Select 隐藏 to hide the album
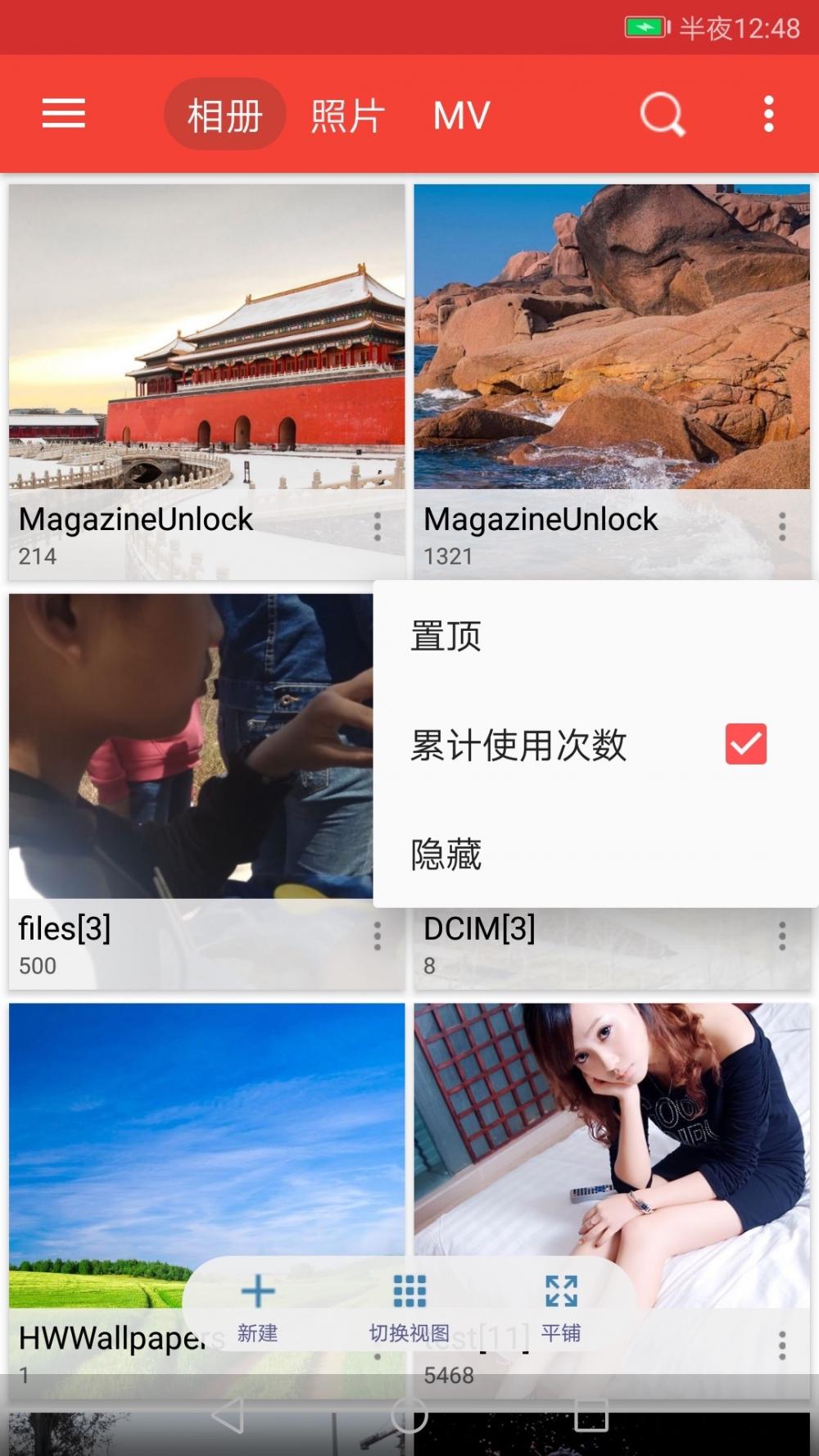 pyautogui.click(x=446, y=854)
